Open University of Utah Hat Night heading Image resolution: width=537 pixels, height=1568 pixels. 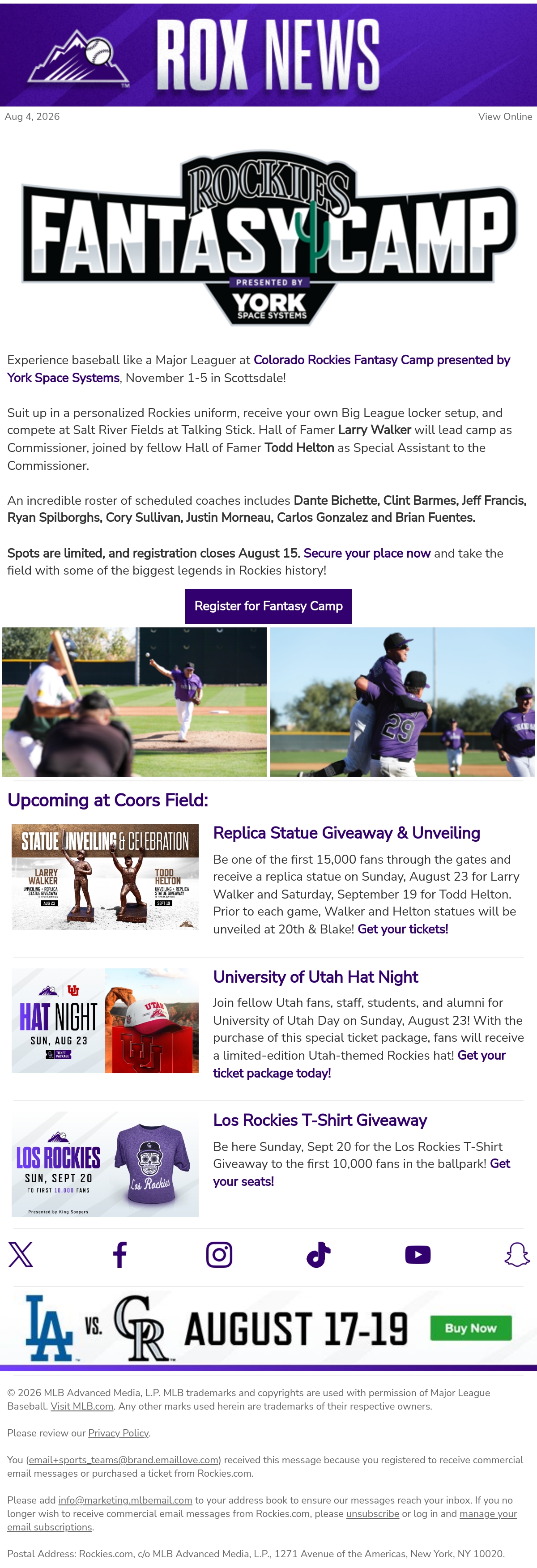[x=315, y=977]
